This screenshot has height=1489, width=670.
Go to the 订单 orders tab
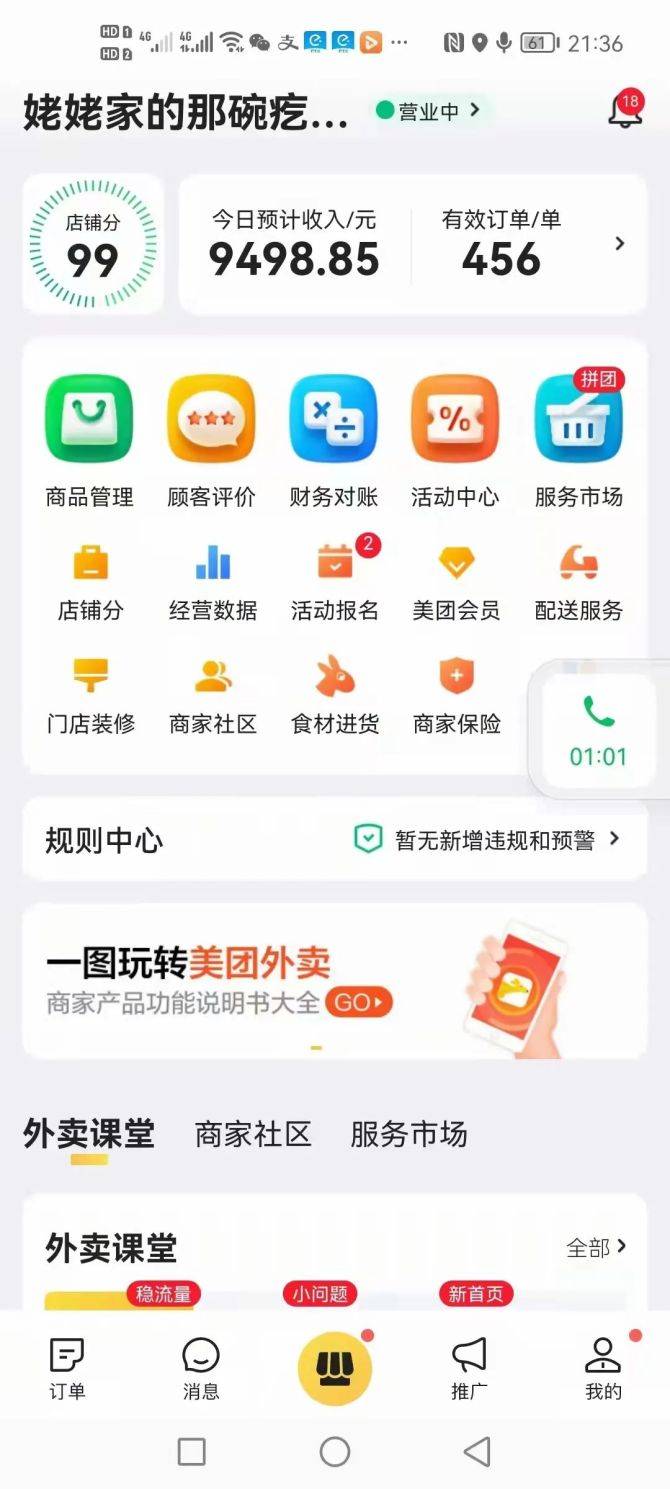pos(67,1369)
